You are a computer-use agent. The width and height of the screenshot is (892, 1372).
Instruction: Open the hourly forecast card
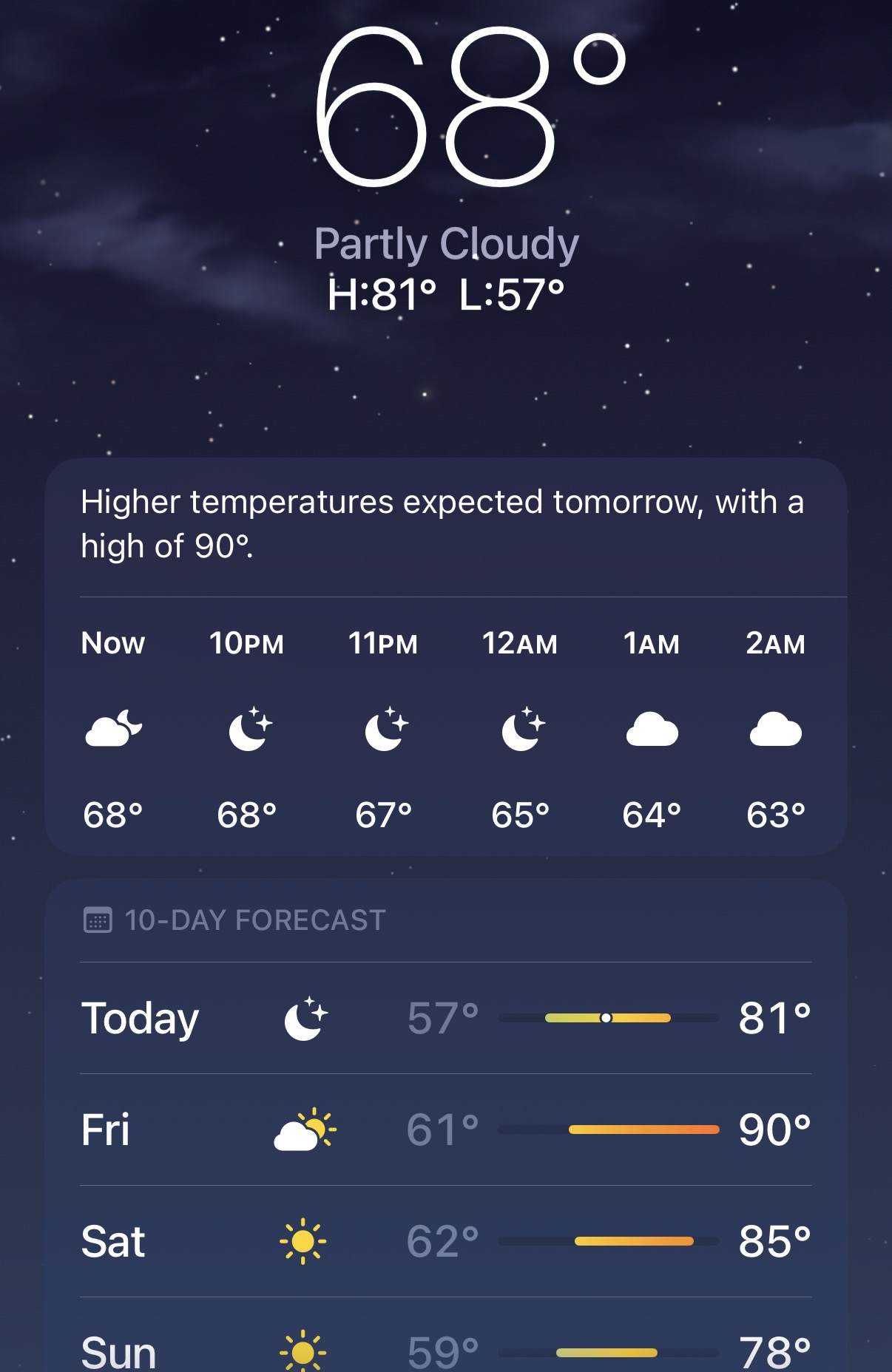[x=445, y=728]
